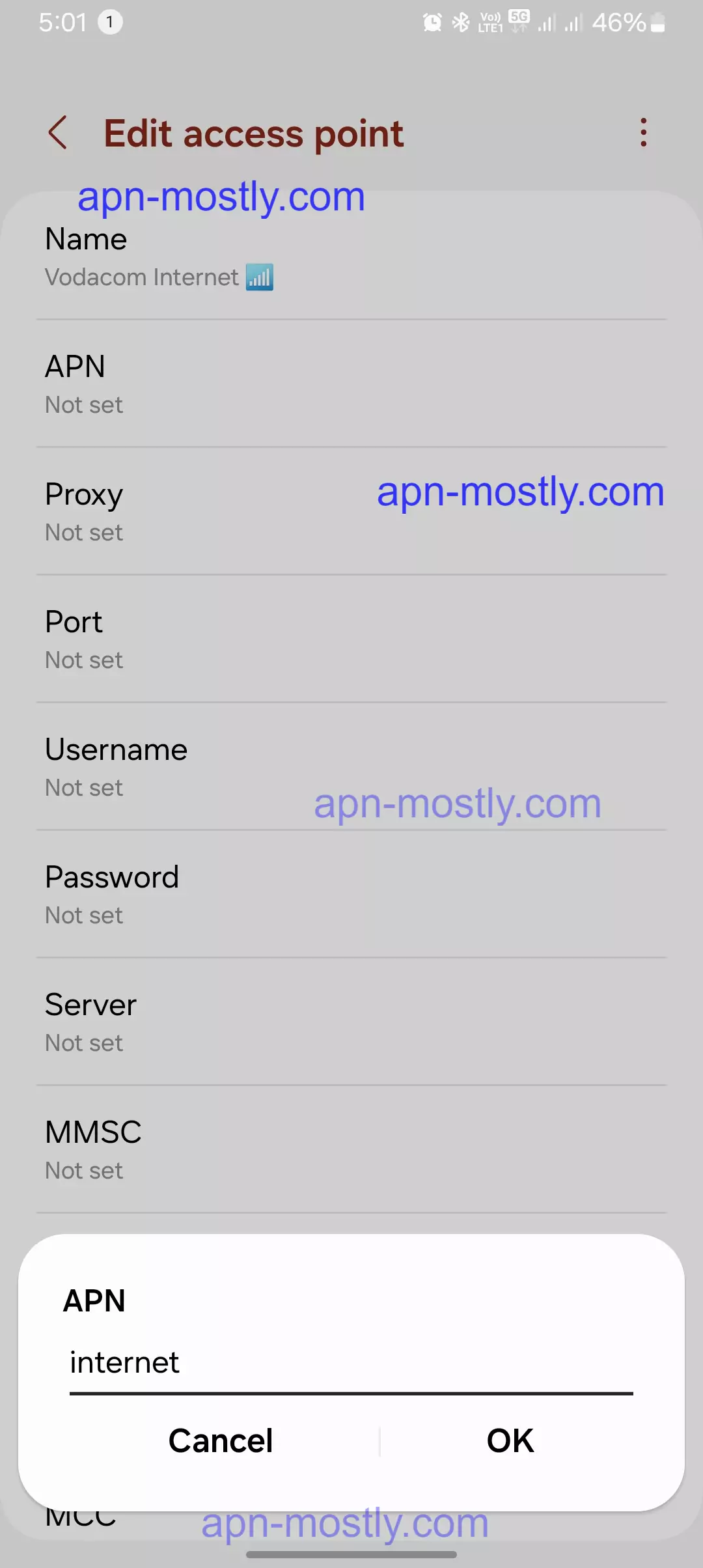Confirm the APN with OK

(510, 1440)
